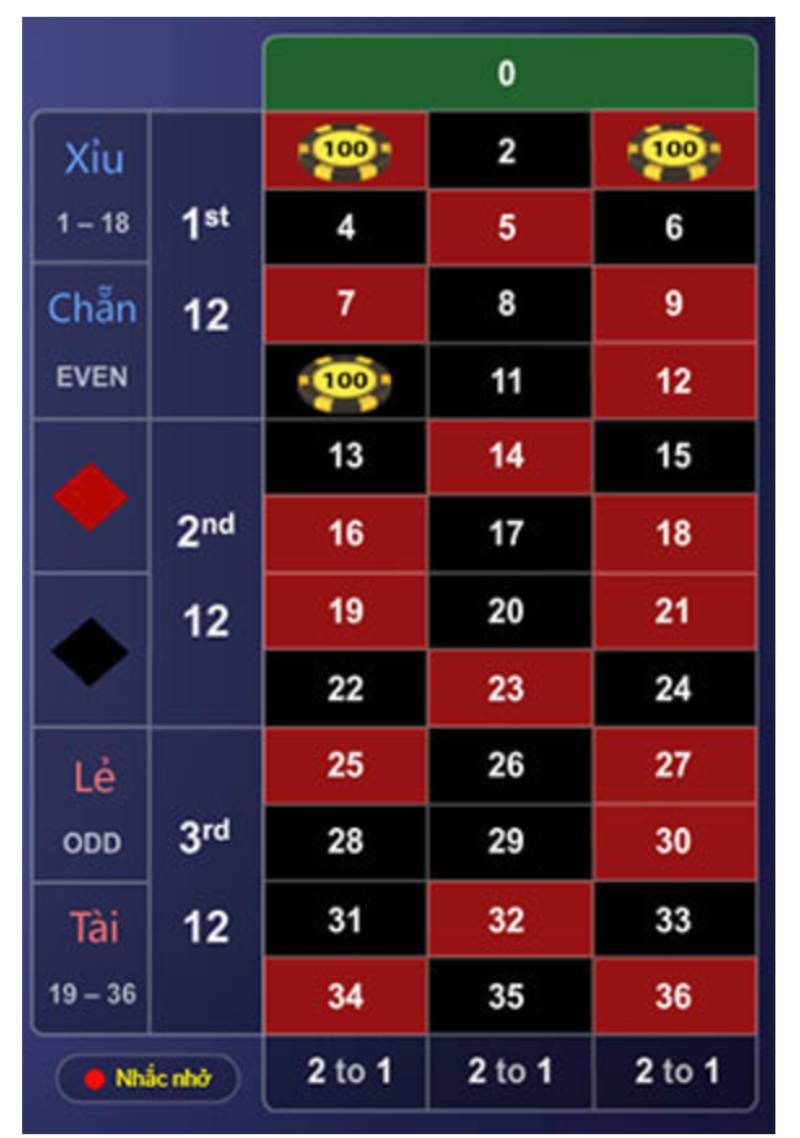Bet on number 28
The width and height of the screenshot is (800, 1138).
[345, 841]
